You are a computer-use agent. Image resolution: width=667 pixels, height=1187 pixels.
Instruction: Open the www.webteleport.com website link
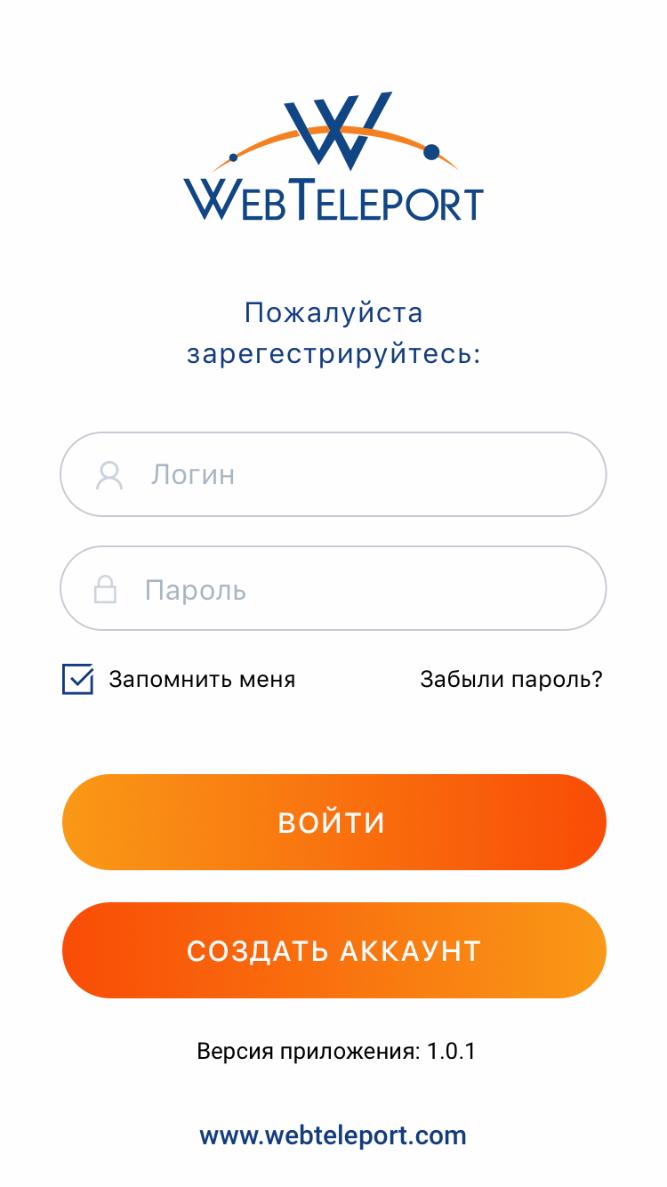(x=333, y=1136)
